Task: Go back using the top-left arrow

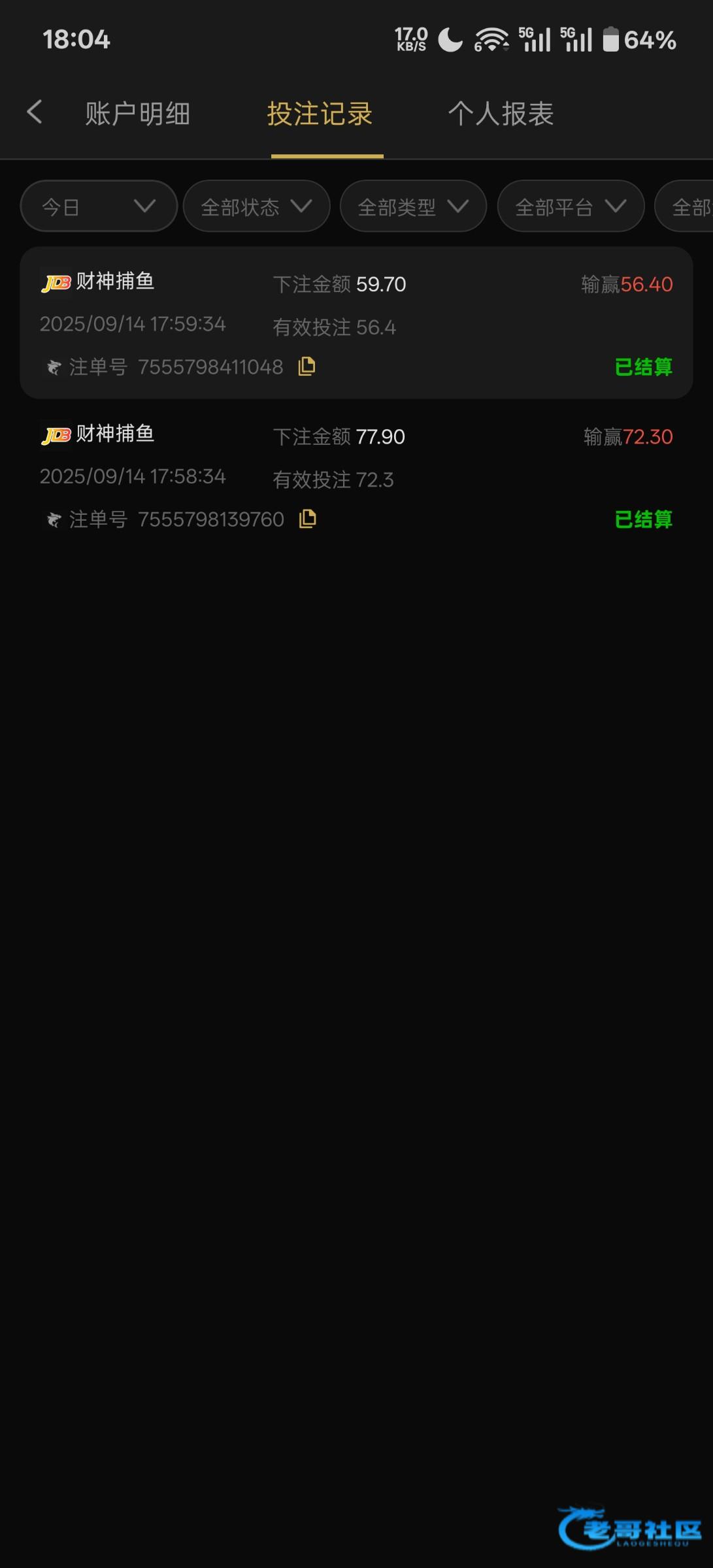Action: 35,112
